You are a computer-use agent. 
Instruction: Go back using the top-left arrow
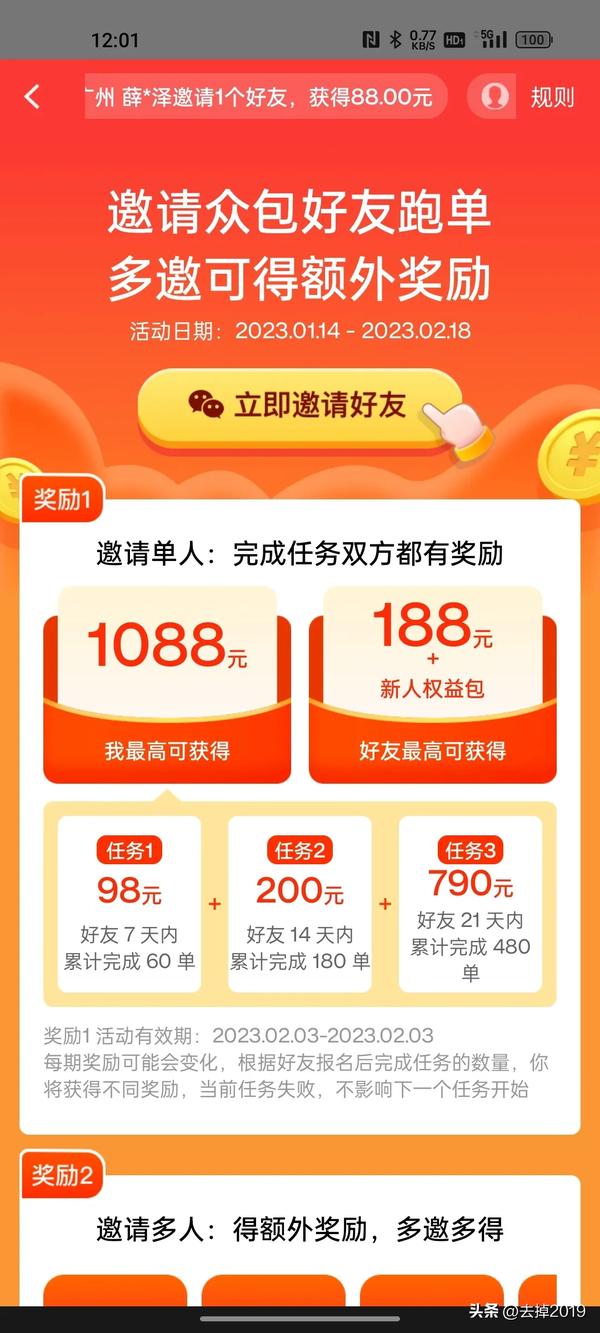coord(32,97)
